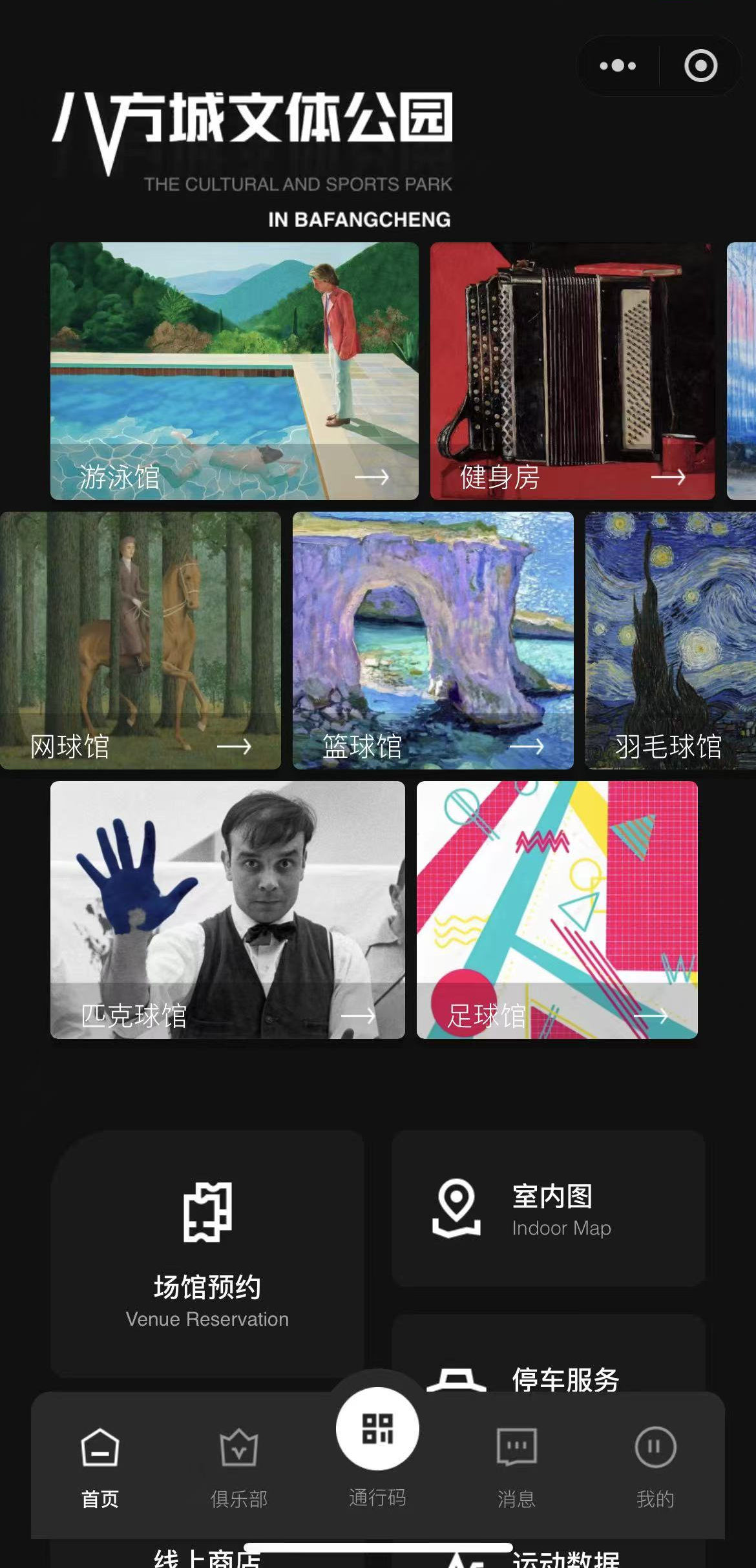Close the mini program with the circle icon
756x1568 pixels.
pyautogui.click(x=700, y=66)
